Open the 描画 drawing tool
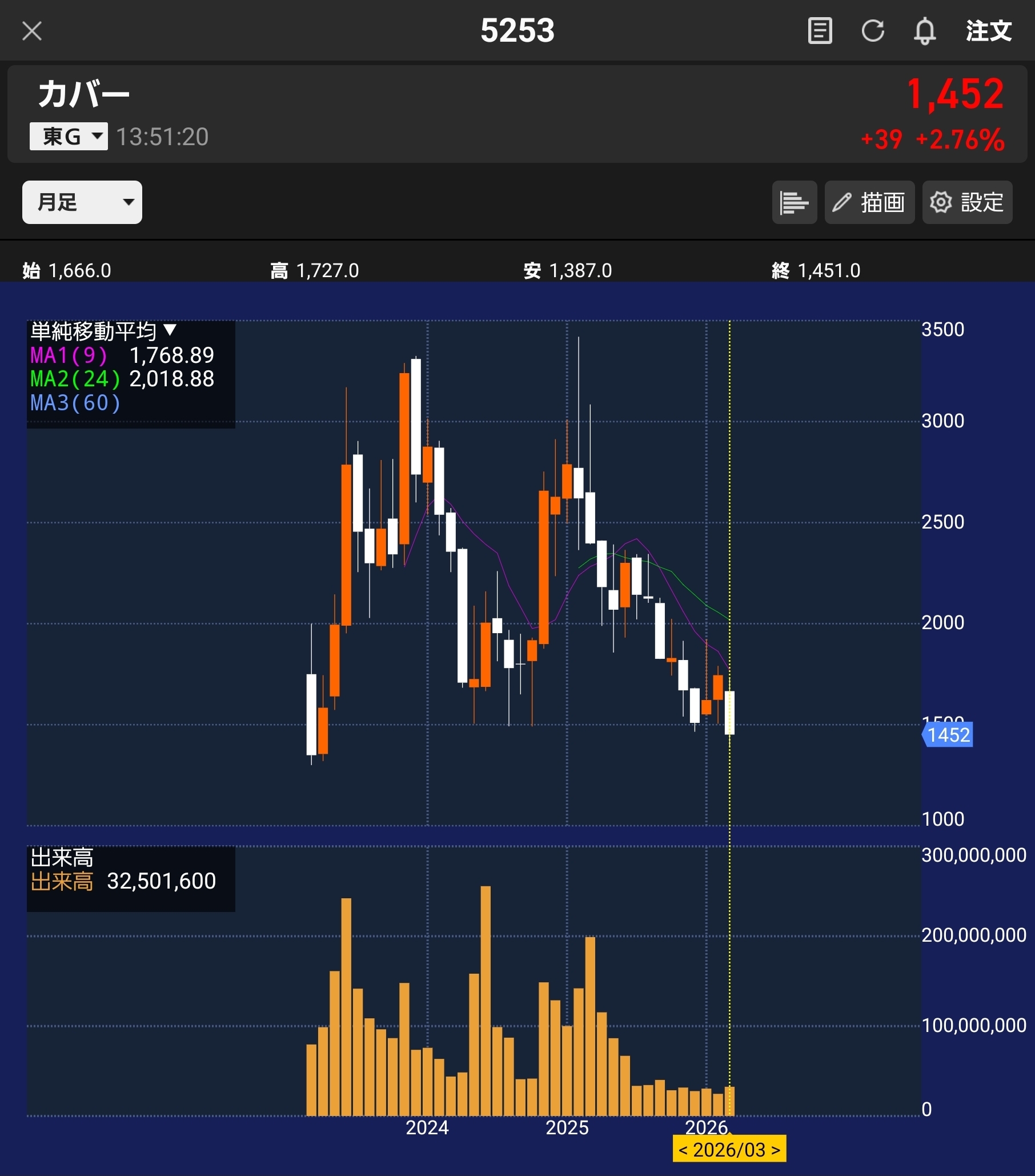The height and width of the screenshot is (1176, 1035). point(869,202)
